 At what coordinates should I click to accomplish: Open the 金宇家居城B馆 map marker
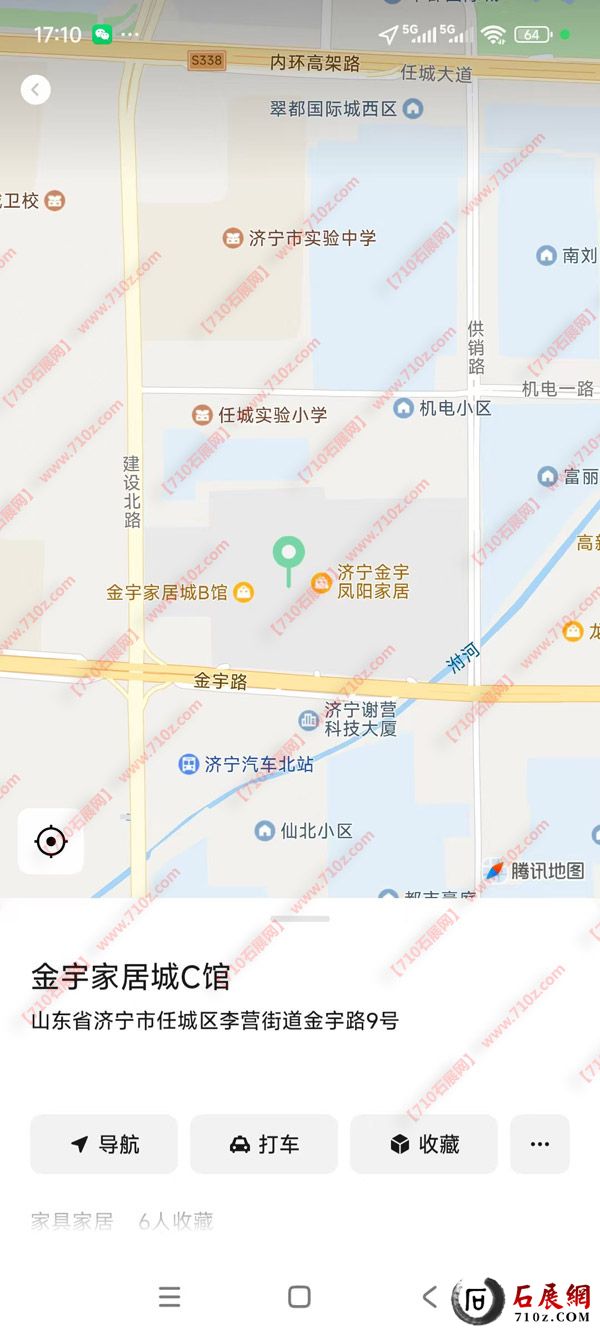pyautogui.click(x=243, y=593)
